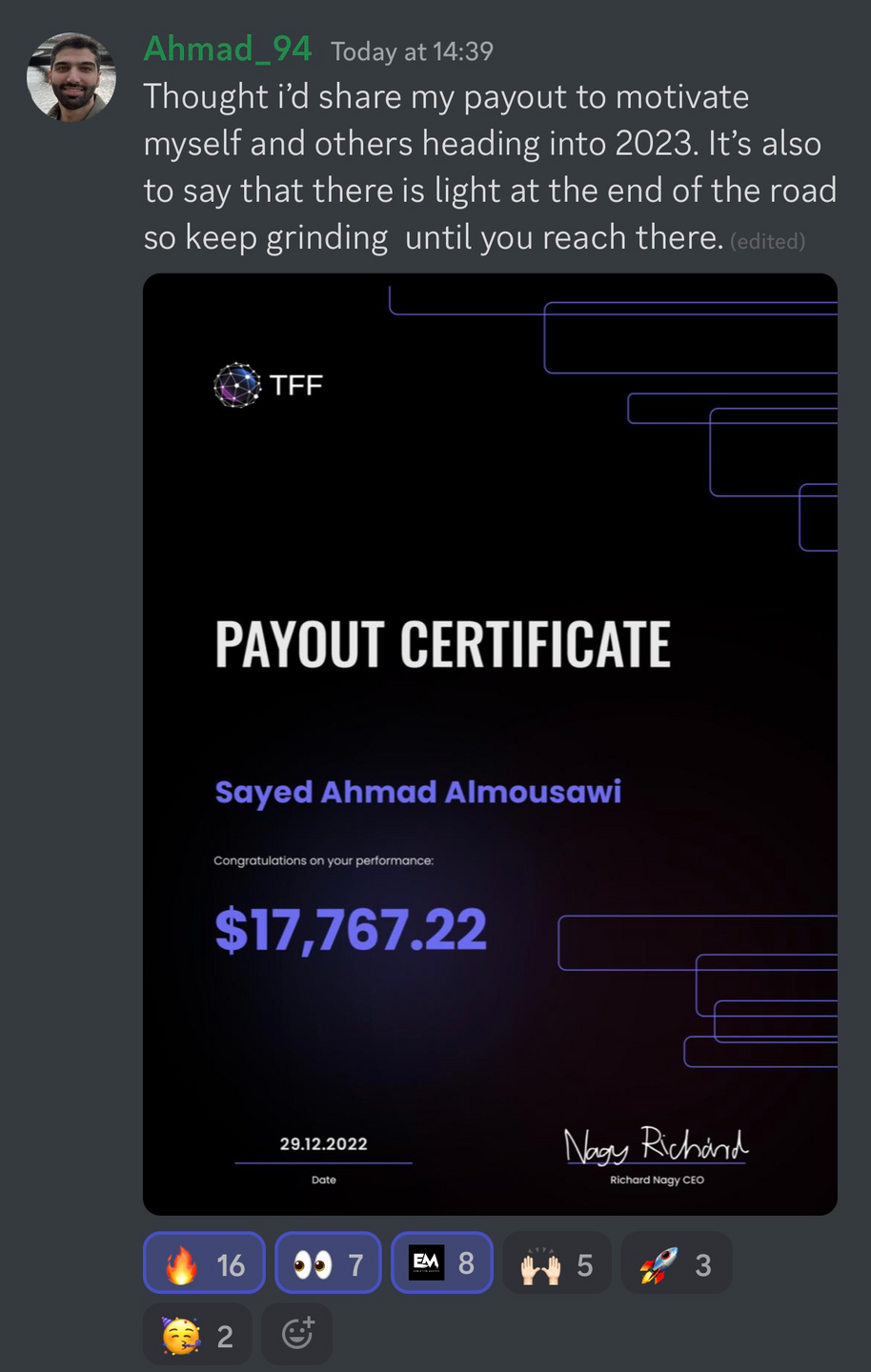
Task: Toggle the fire reaction with 16
Action: [x=204, y=1263]
